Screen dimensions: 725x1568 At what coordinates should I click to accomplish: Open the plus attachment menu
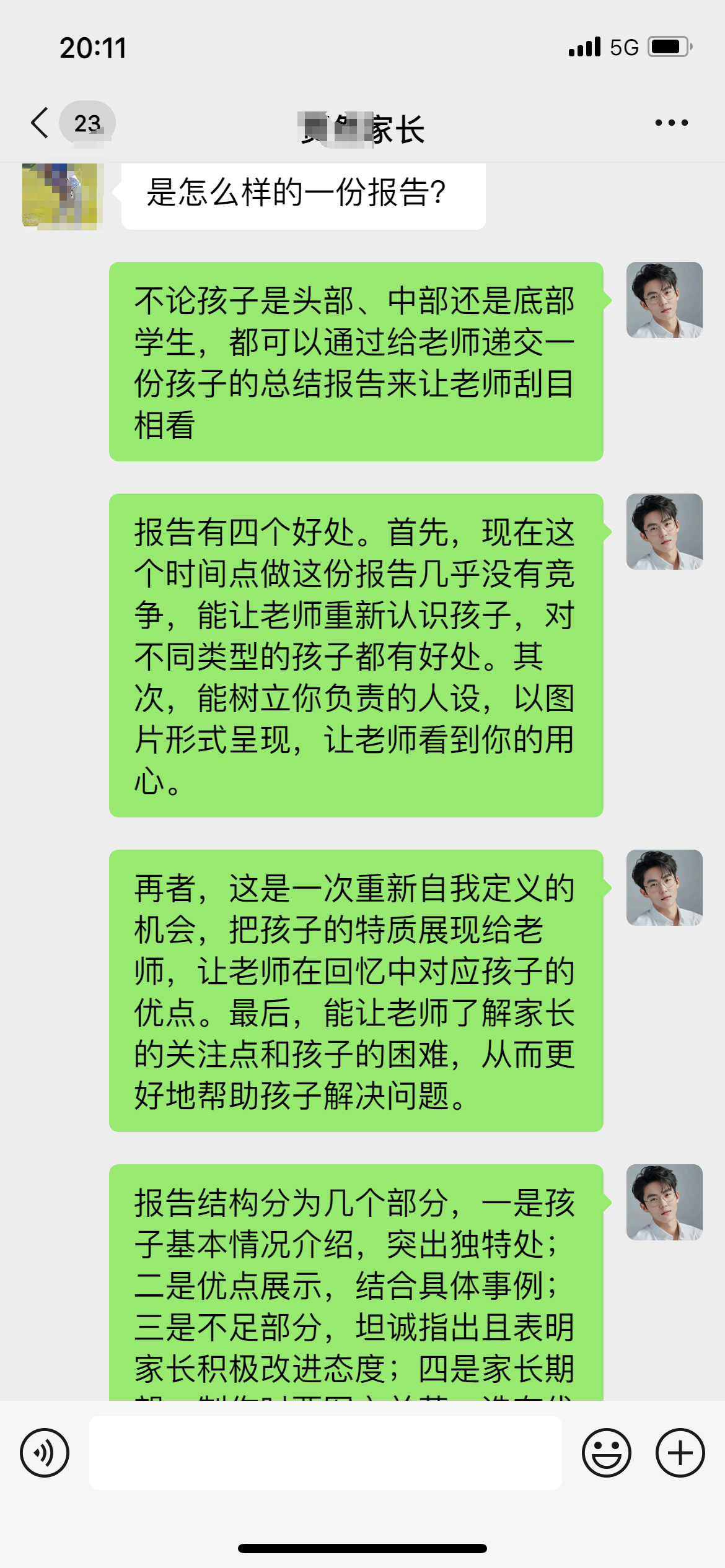pos(680,1453)
